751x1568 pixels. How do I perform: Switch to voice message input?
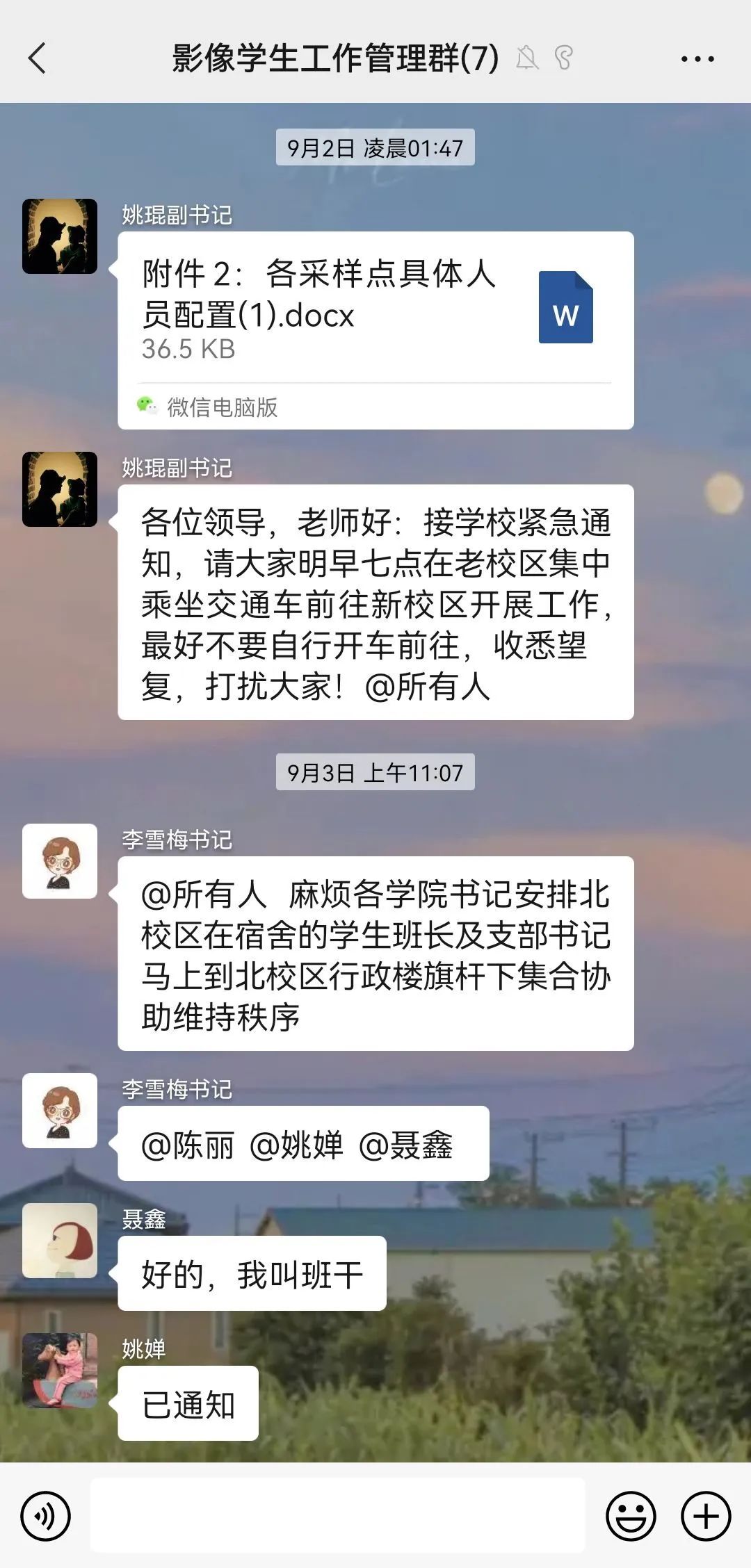46,1515
